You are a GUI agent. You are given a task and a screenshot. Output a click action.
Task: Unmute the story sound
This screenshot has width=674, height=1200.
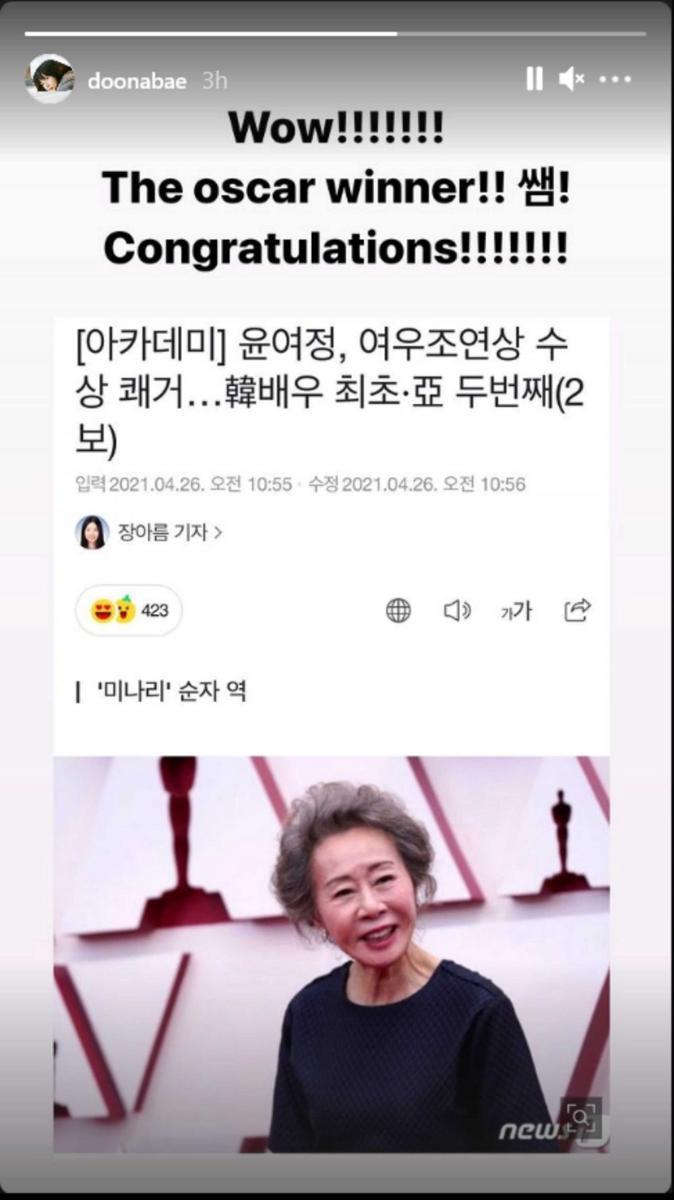click(572, 79)
